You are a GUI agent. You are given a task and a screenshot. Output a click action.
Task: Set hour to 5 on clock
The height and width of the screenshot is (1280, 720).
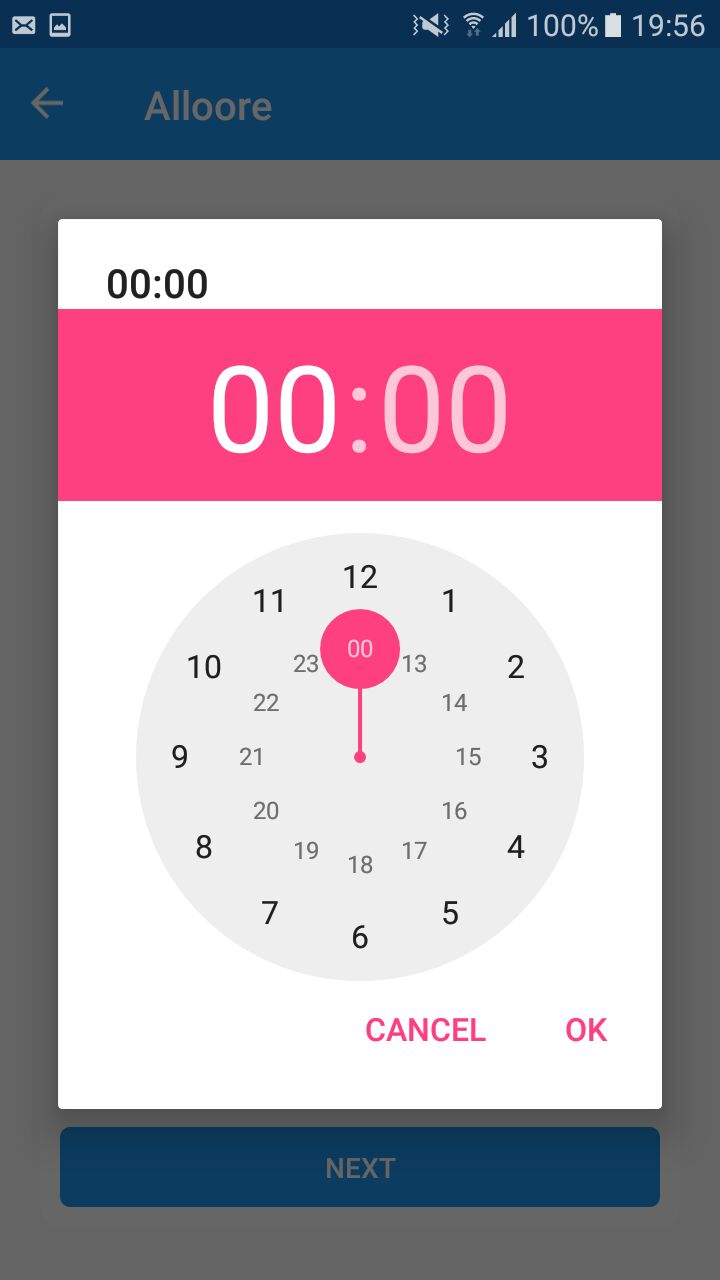(450, 913)
